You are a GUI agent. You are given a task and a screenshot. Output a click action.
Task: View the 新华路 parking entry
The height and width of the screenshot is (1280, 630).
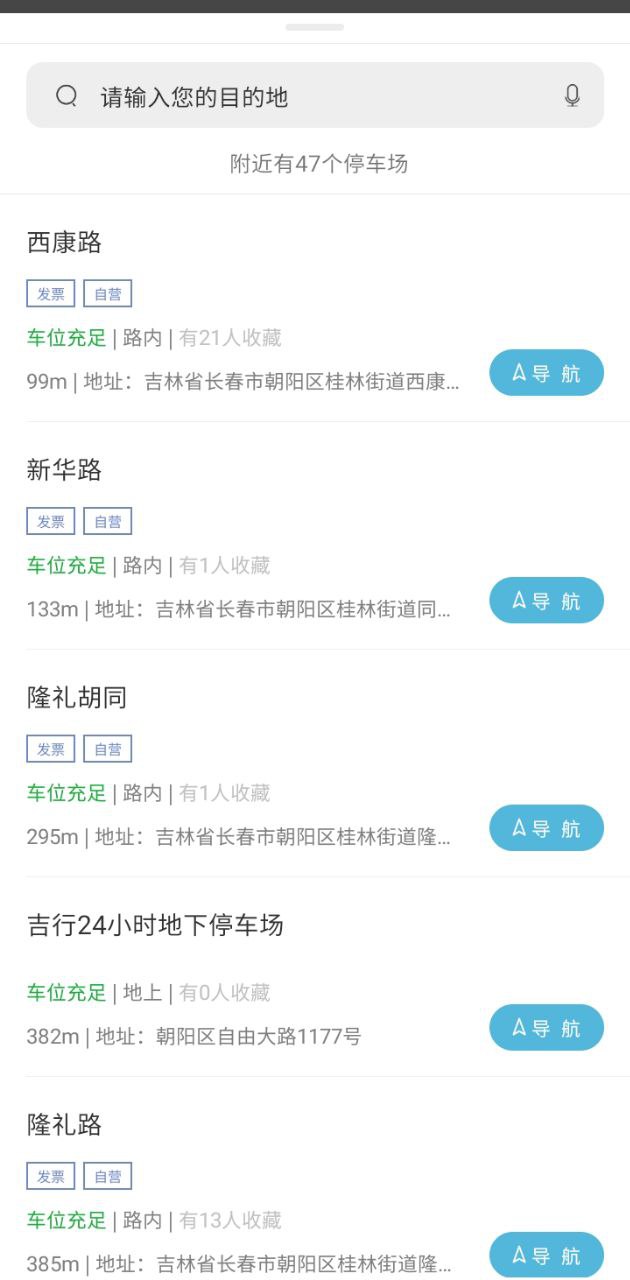(64, 470)
